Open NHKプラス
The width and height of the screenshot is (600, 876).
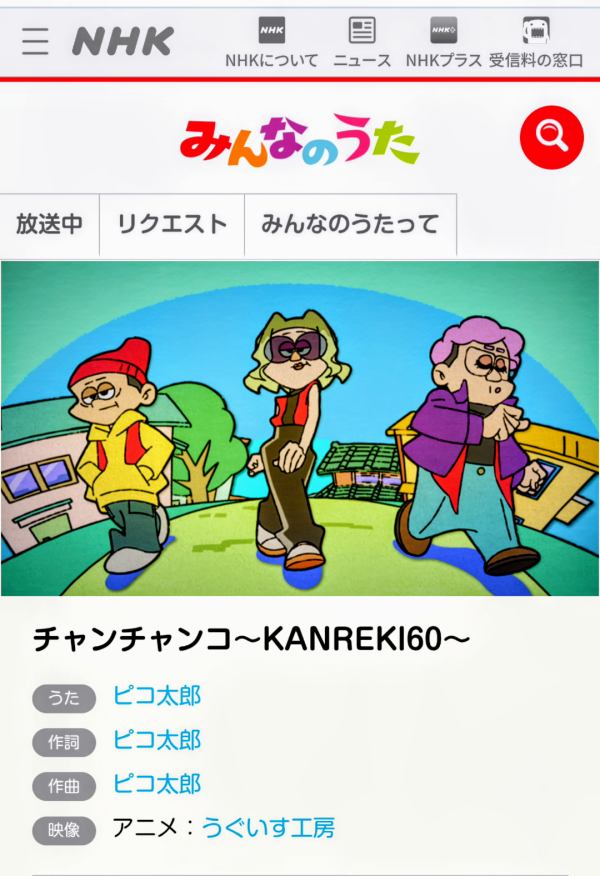click(x=443, y=43)
